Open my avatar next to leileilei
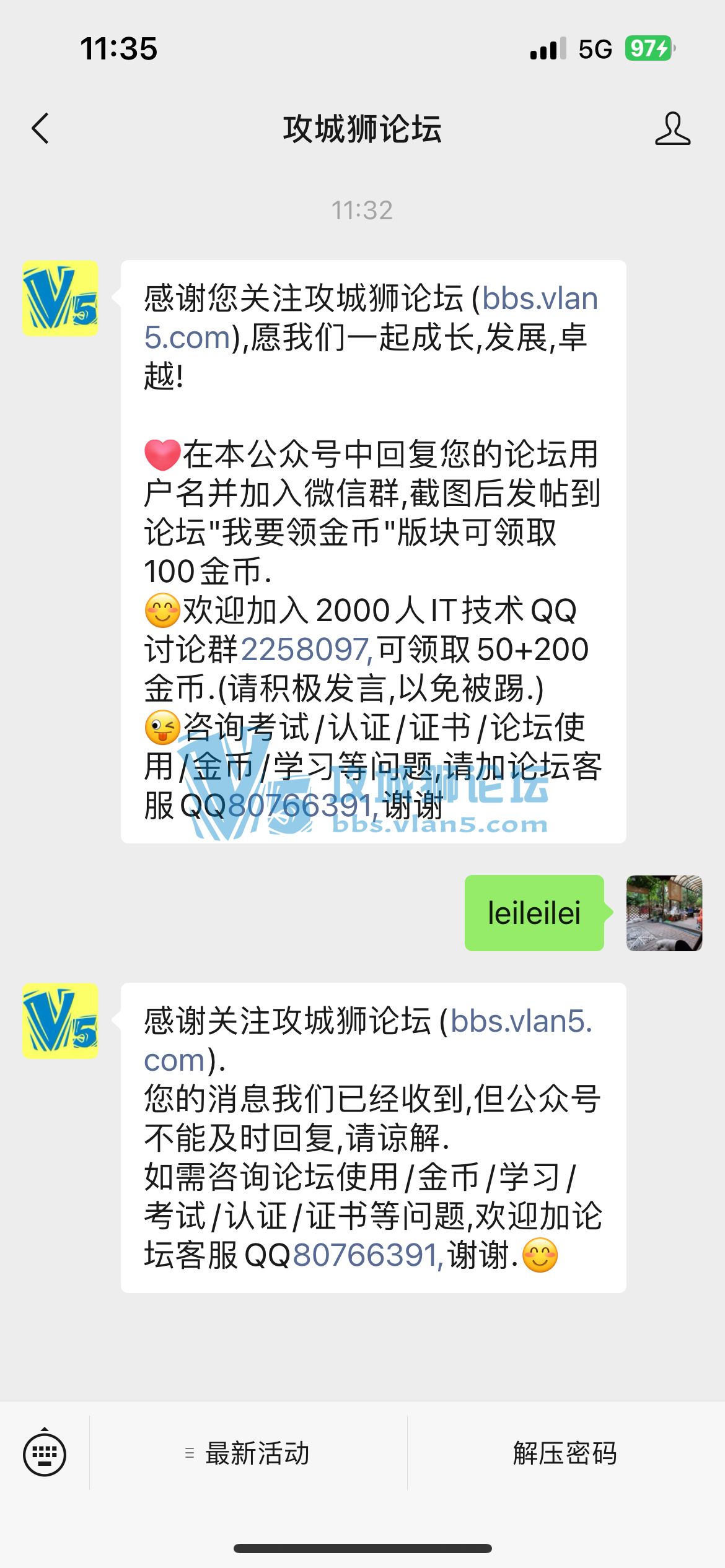The image size is (725, 1568). pos(664,913)
